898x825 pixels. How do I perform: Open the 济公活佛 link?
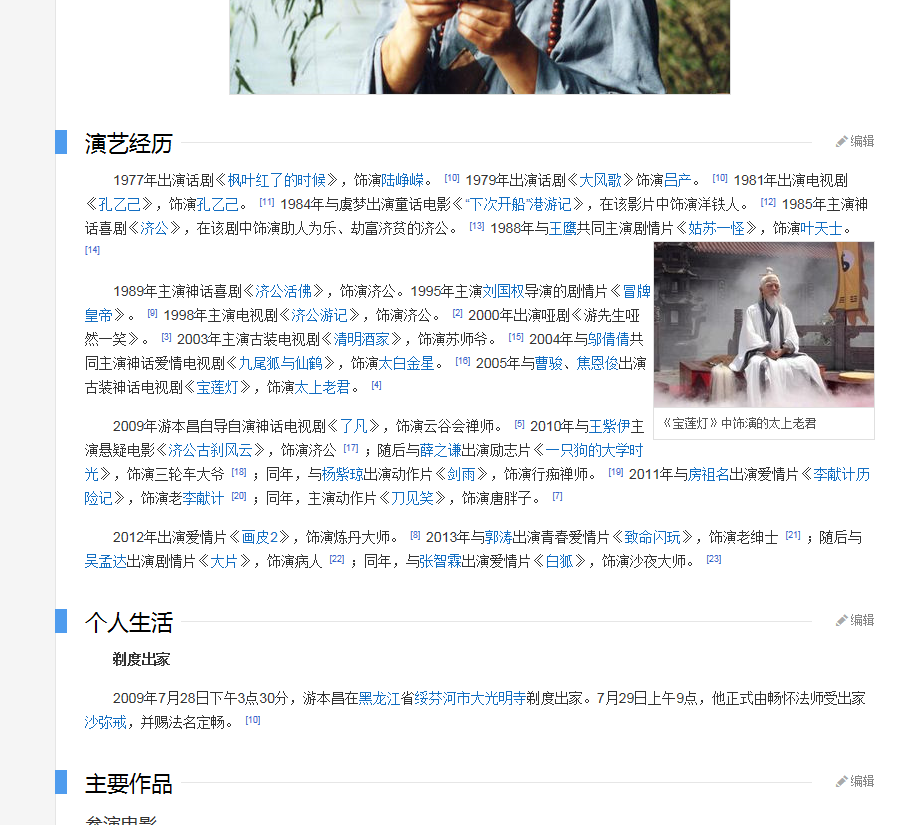288,292
